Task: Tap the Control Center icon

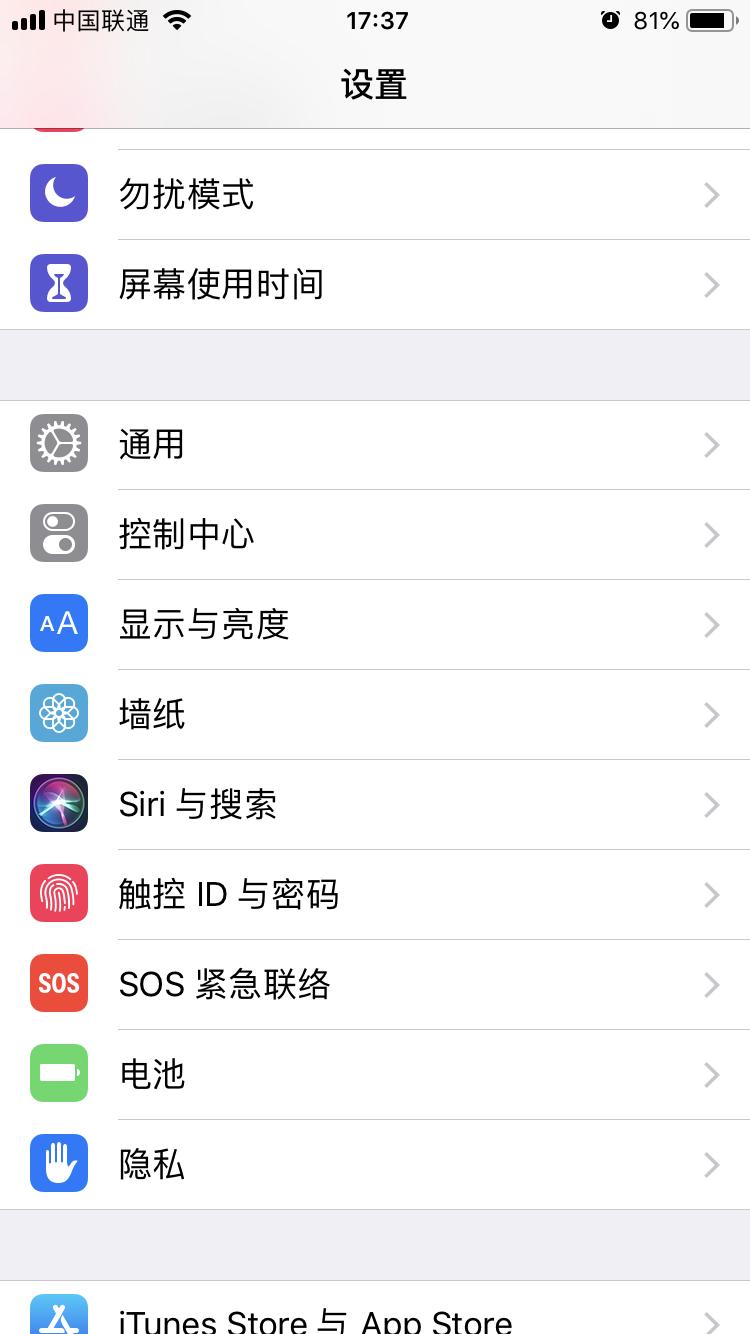Action: (58, 534)
